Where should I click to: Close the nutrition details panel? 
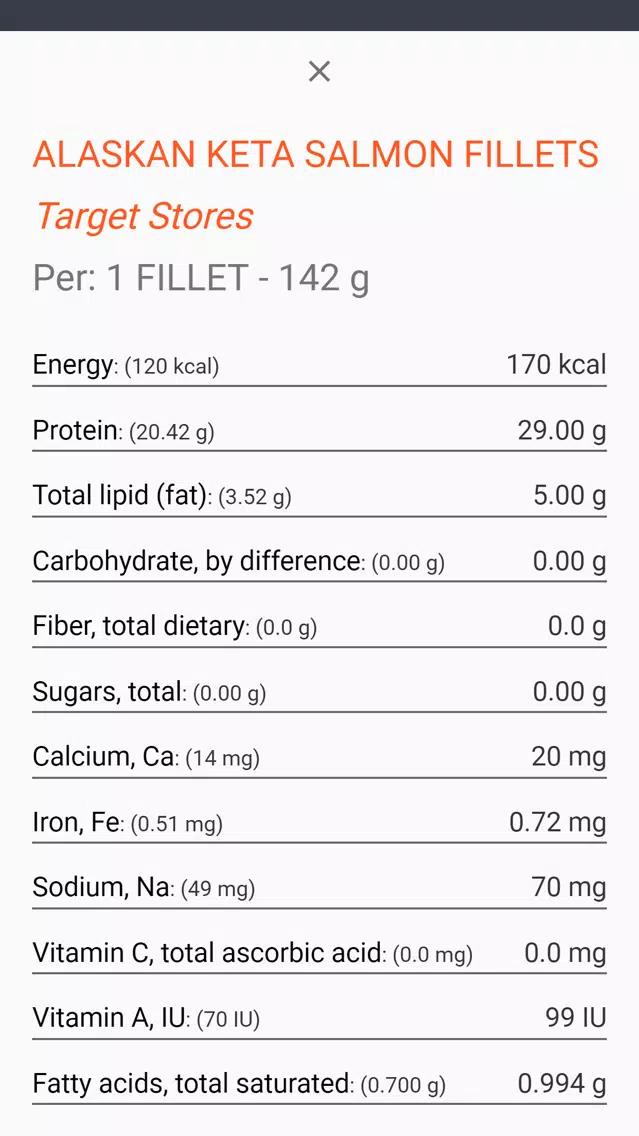(x=320, y=71)
